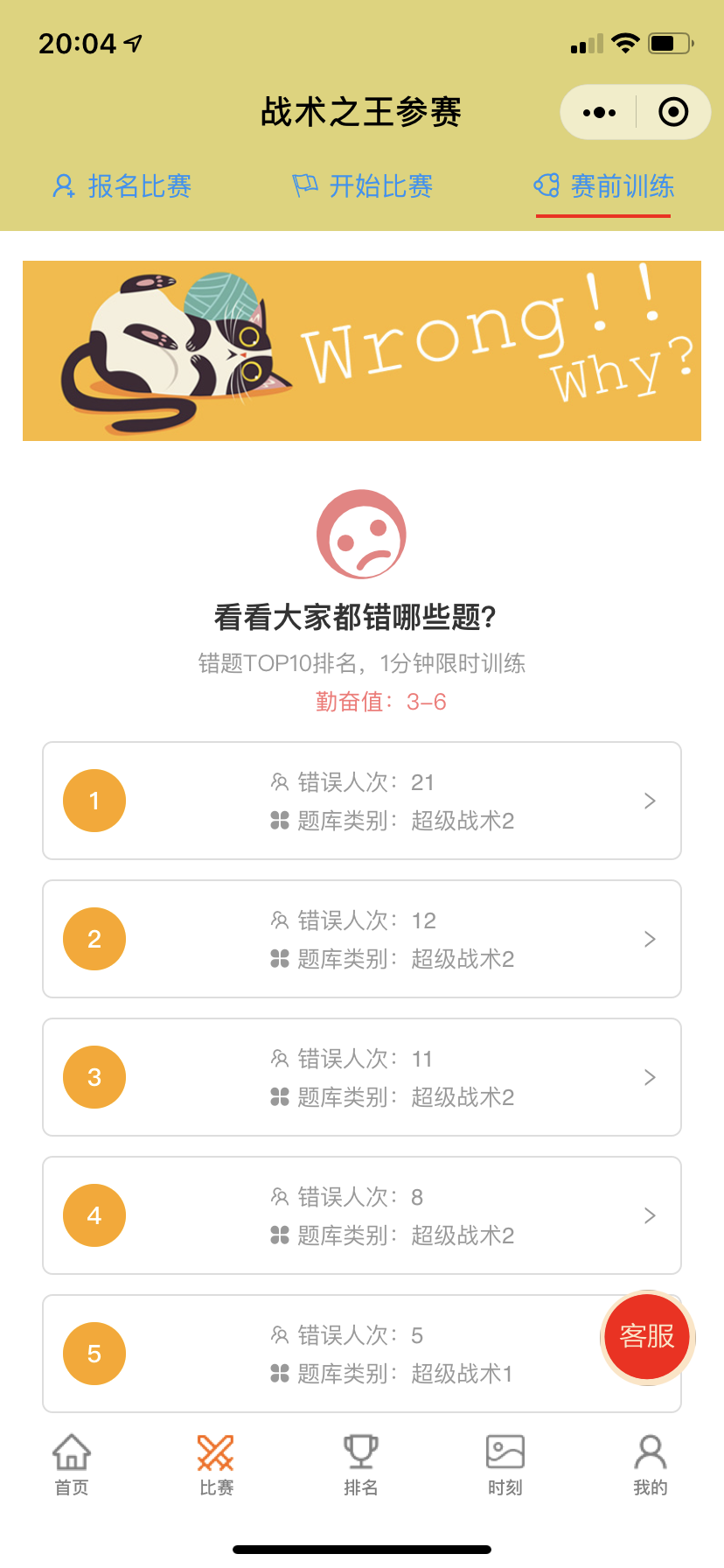724x1568 pixels.
Task: Switch to the 报名比赛 tab
Action: [x=122, y=185]
